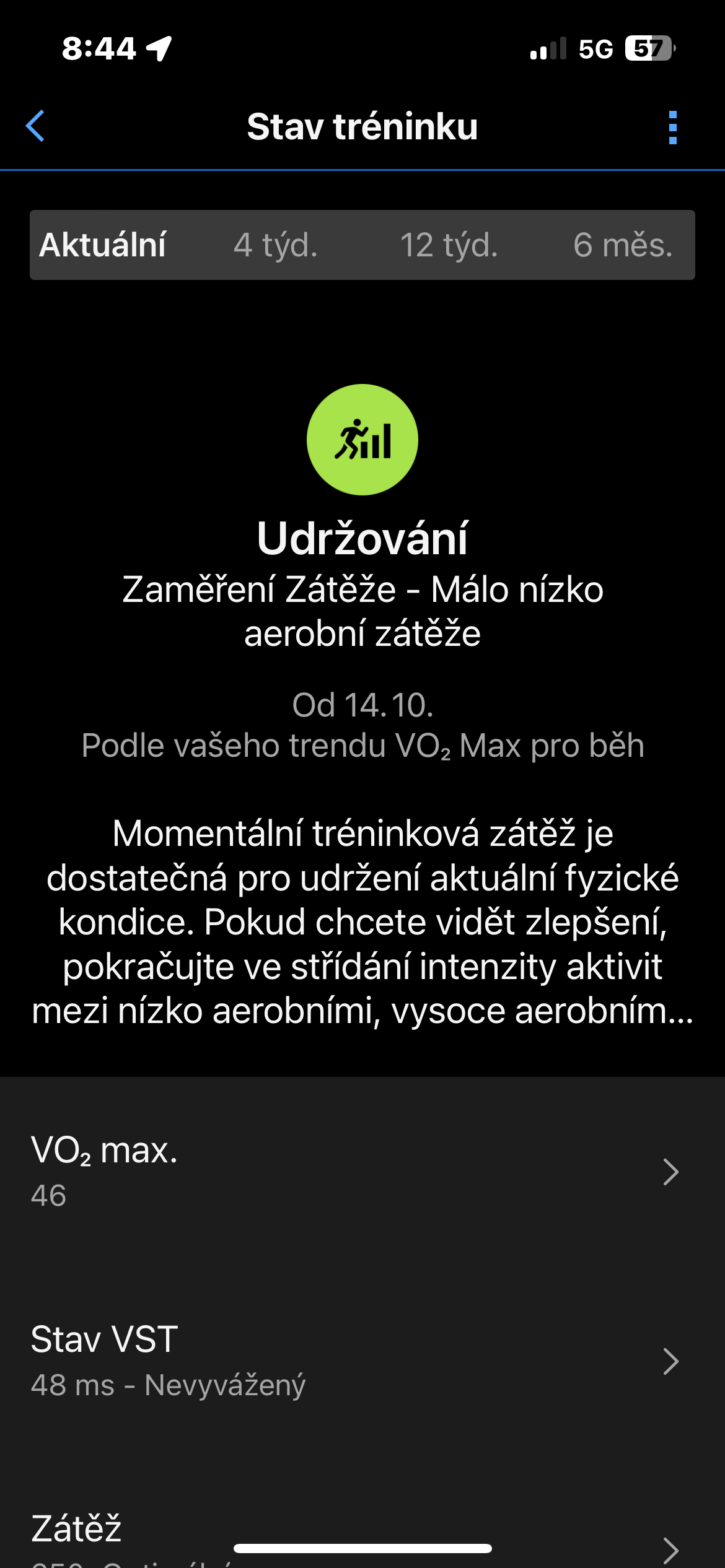Select the Aktuální tab
This screenshot has width=725, height=1568.
click(x=103, y=245)
